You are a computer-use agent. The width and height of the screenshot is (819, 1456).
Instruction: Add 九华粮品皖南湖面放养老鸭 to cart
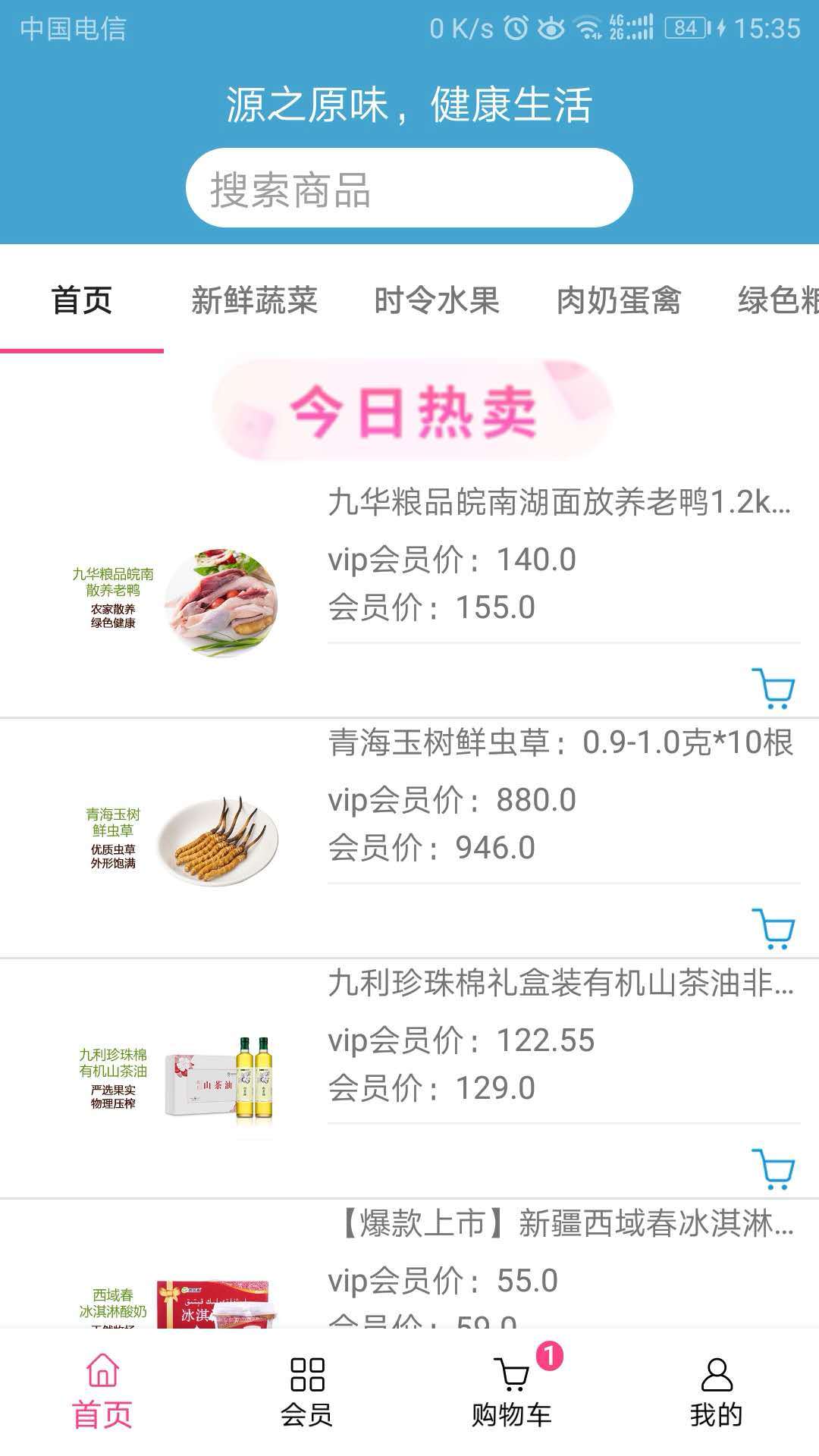tap(773, 689)
